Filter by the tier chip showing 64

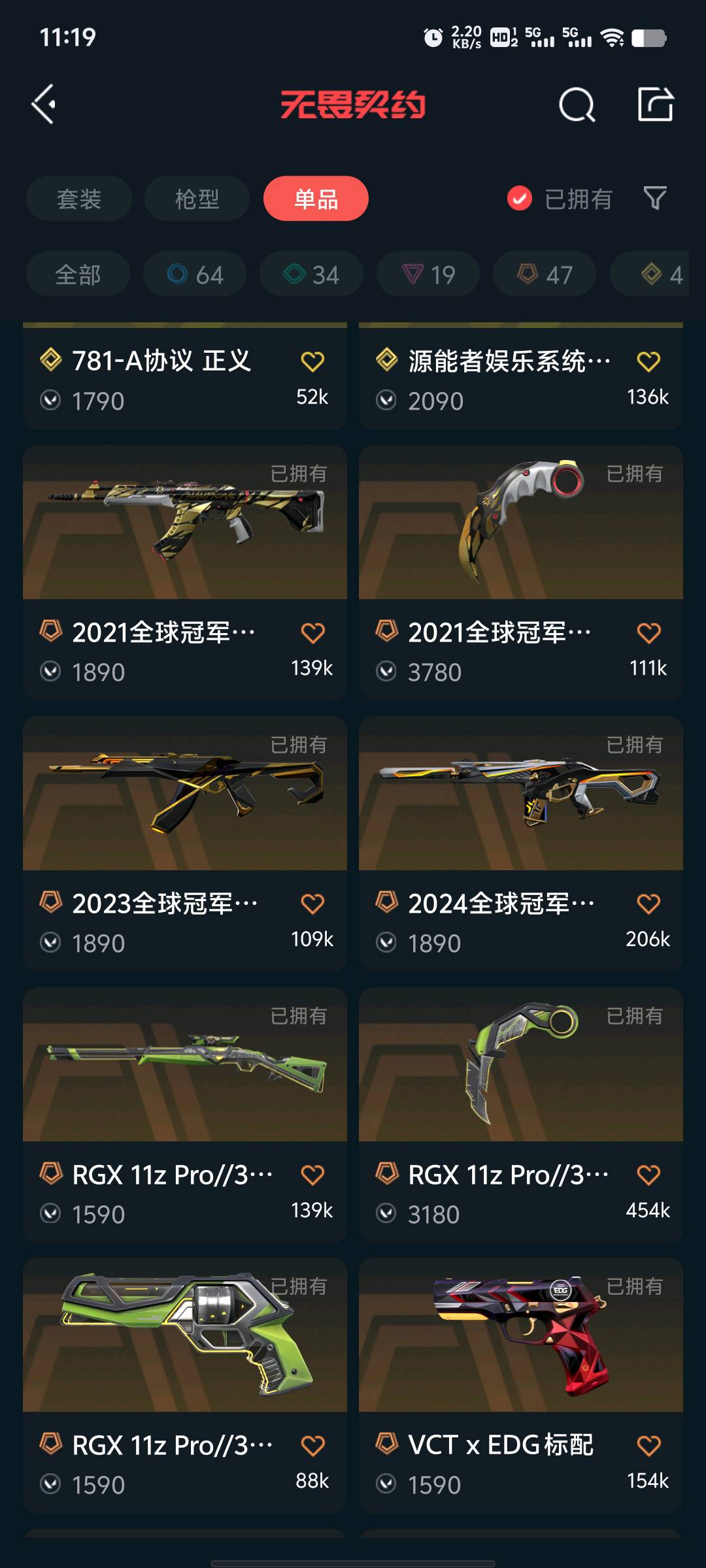[x=195, y=274]
